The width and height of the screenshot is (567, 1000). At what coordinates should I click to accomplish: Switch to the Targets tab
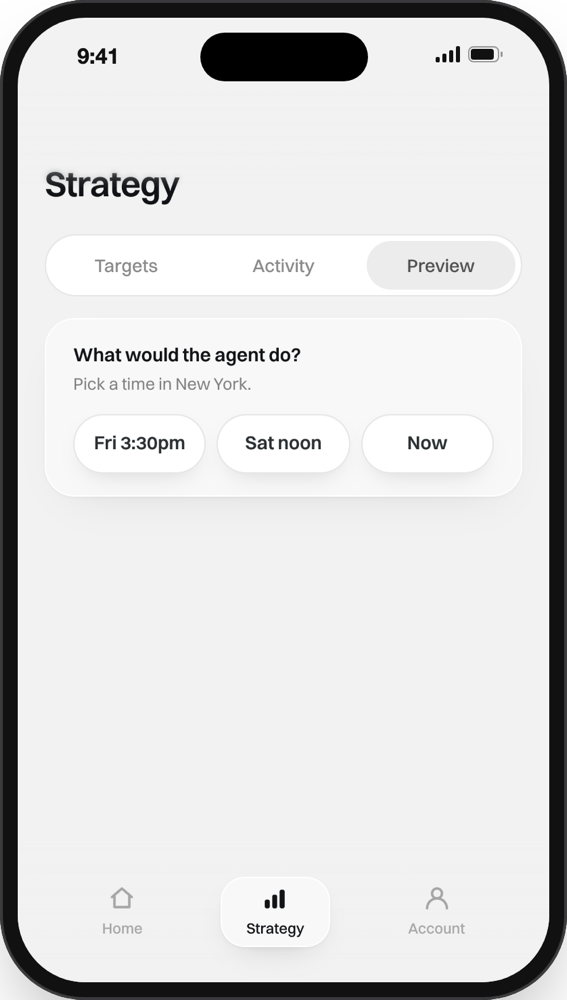126,266
